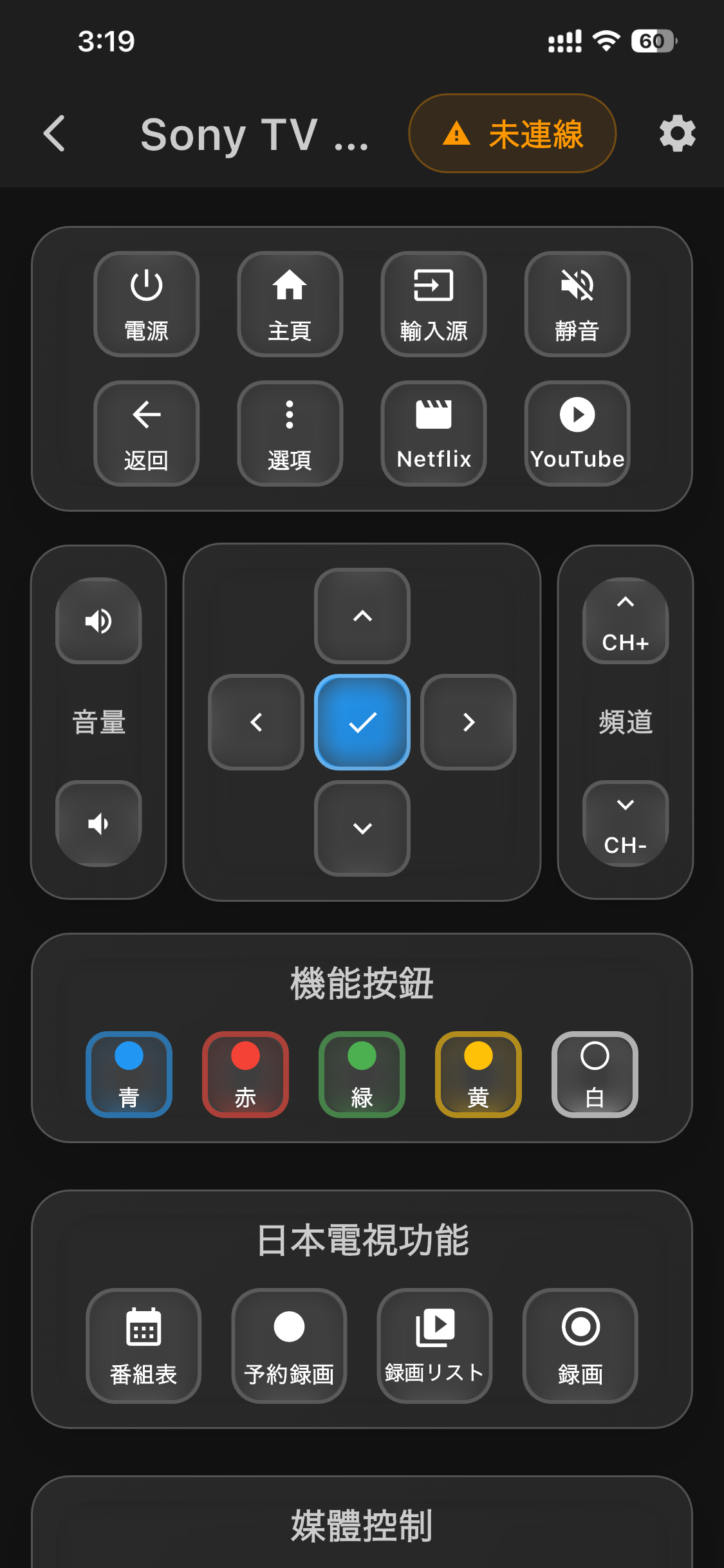Go back from the Sony TV remote
Image resolution: width=724 pixels, height=1568 pixels.
click(55, 134)
